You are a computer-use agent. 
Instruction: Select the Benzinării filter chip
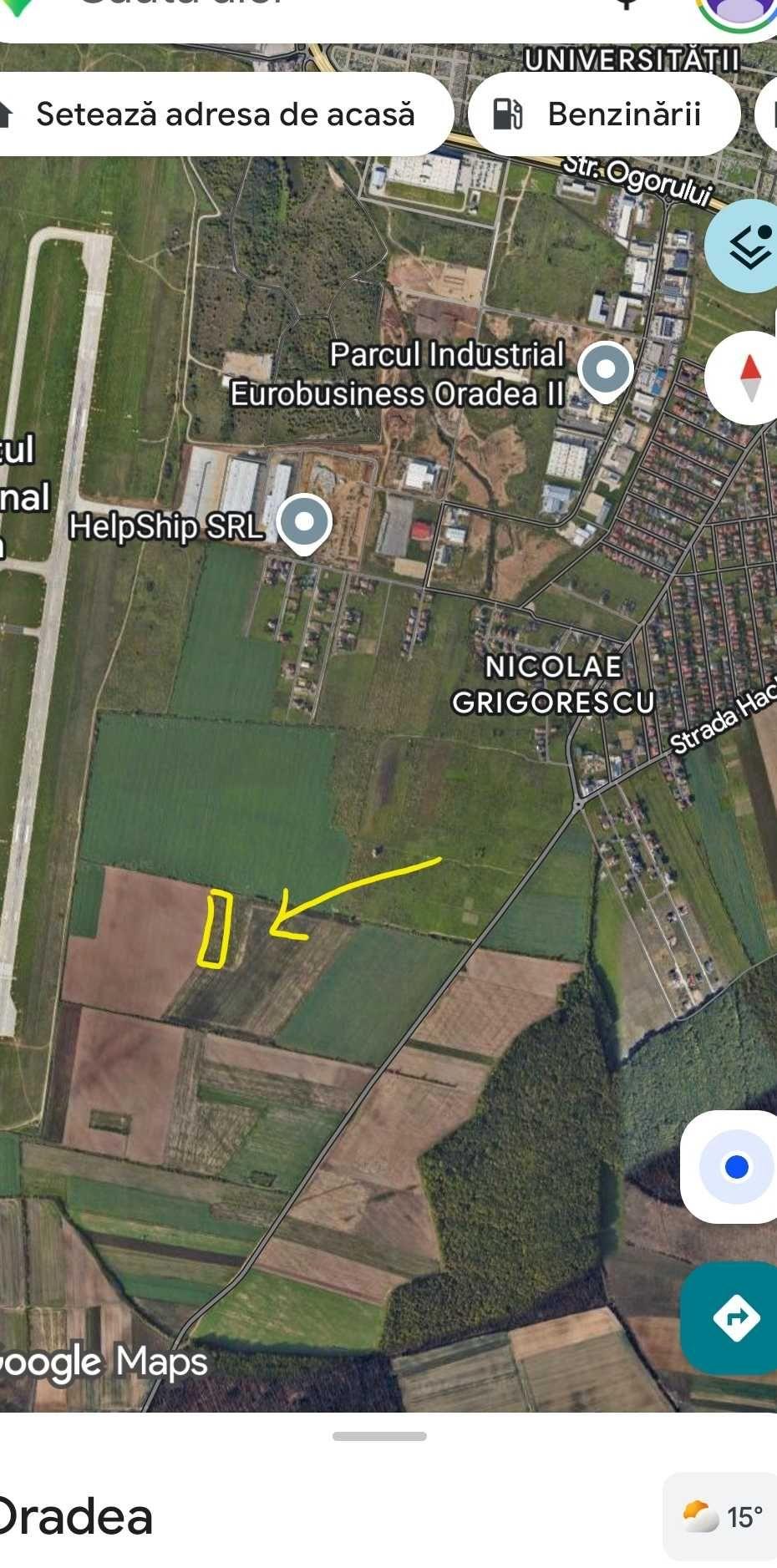(605, 114)
